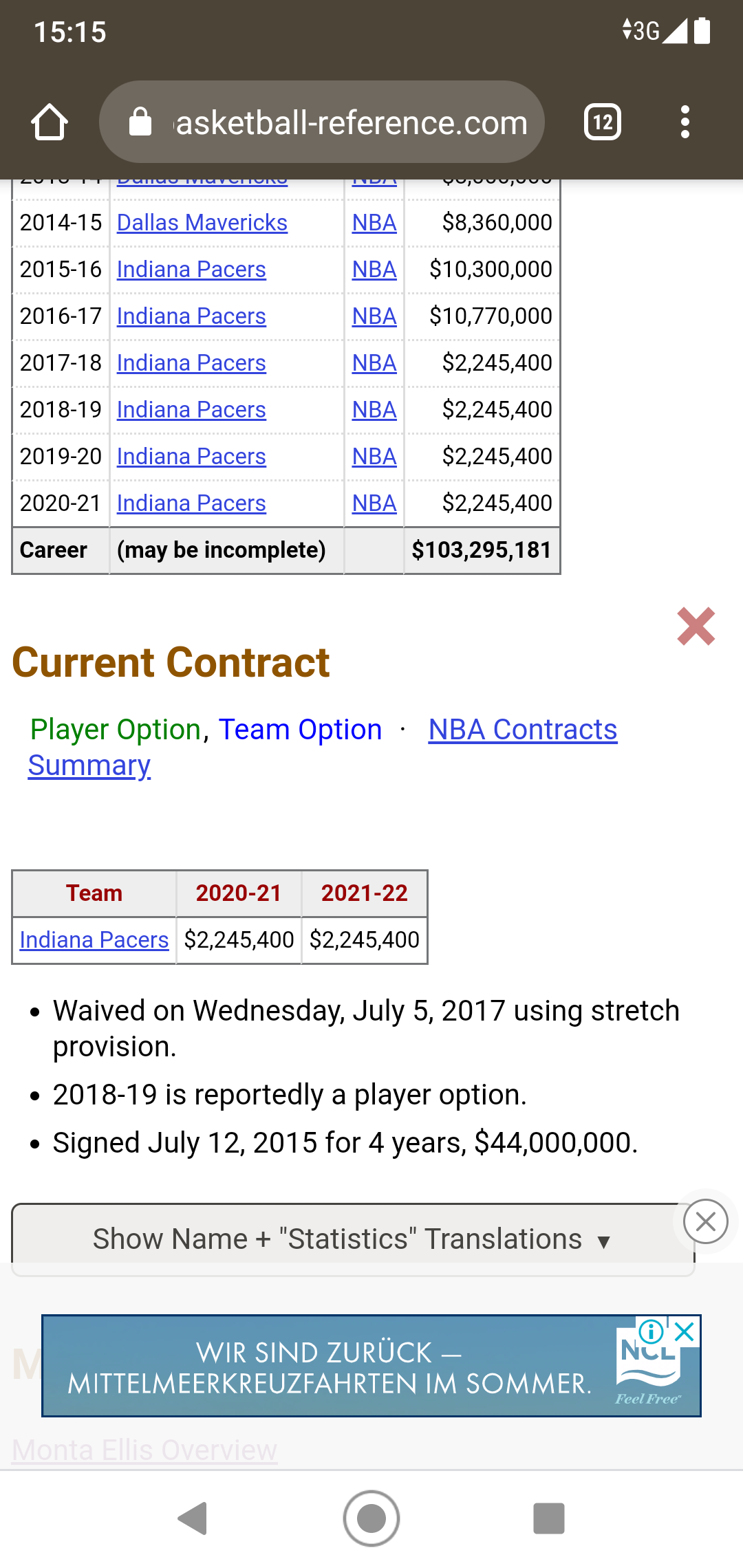Open the NCL cruise advertisement banner
The image size is (743, 1568).
coord(330,1366)
